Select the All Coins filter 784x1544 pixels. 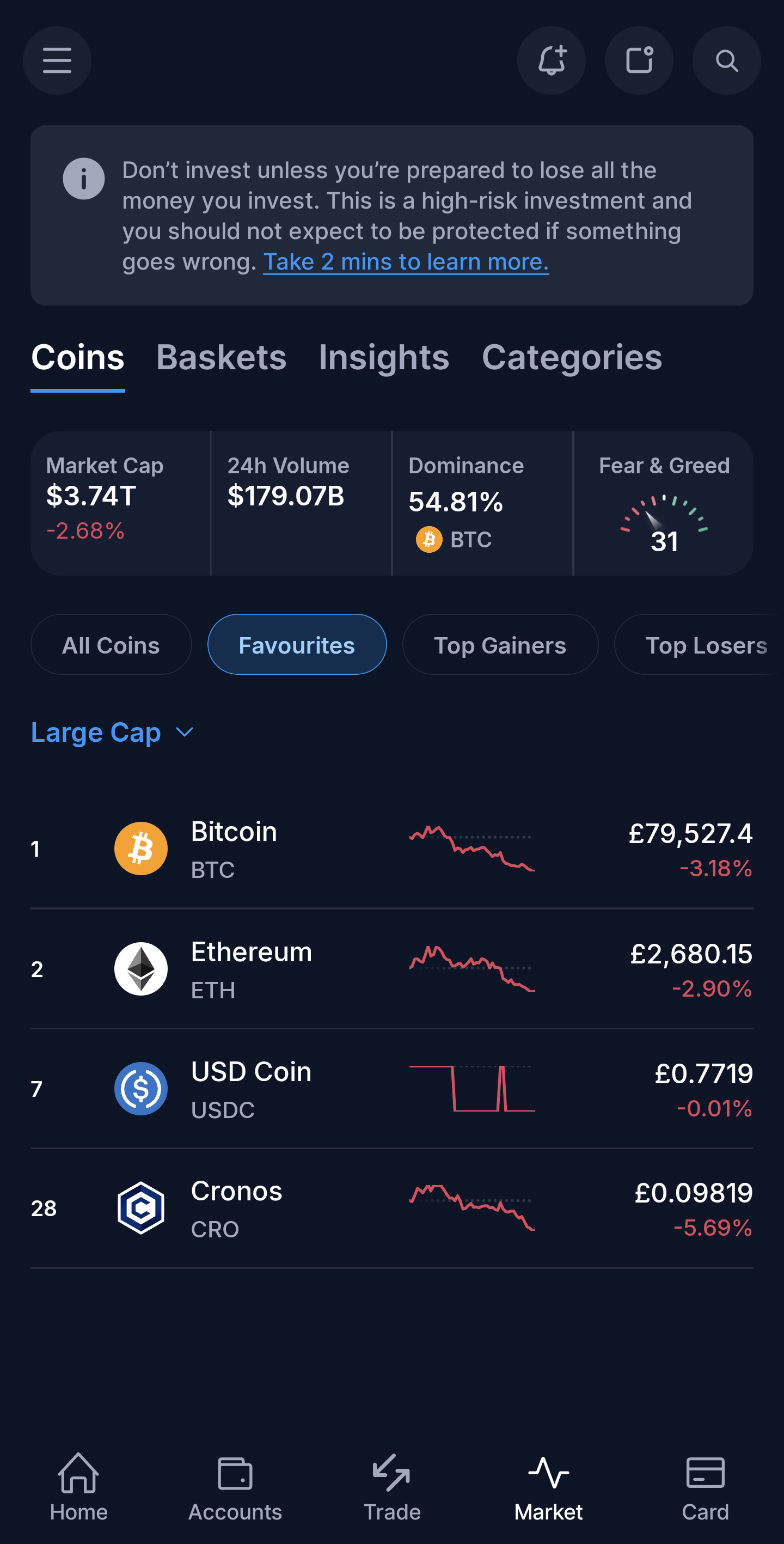point(111,644)
